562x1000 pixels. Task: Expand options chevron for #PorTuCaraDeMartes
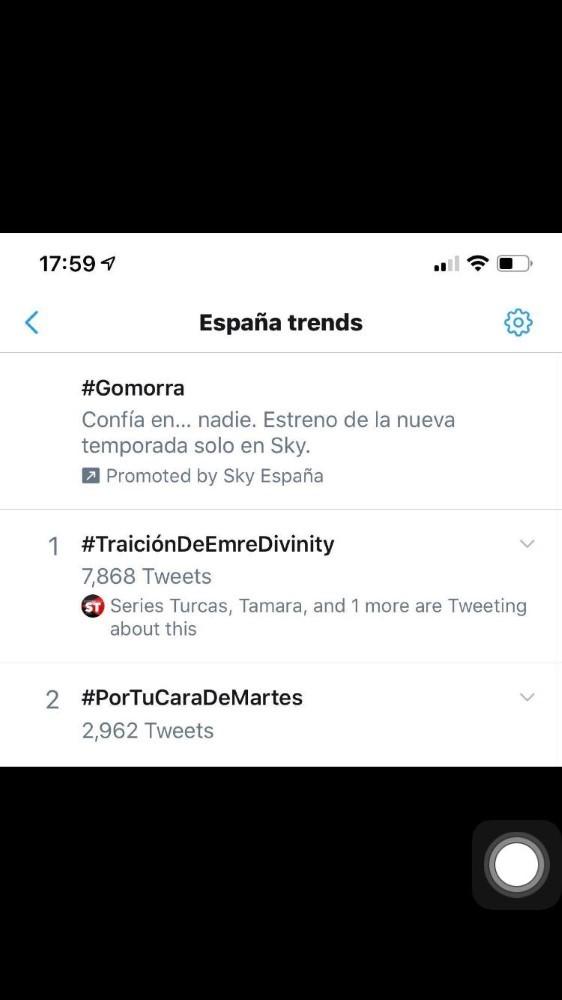coord(527,697)
